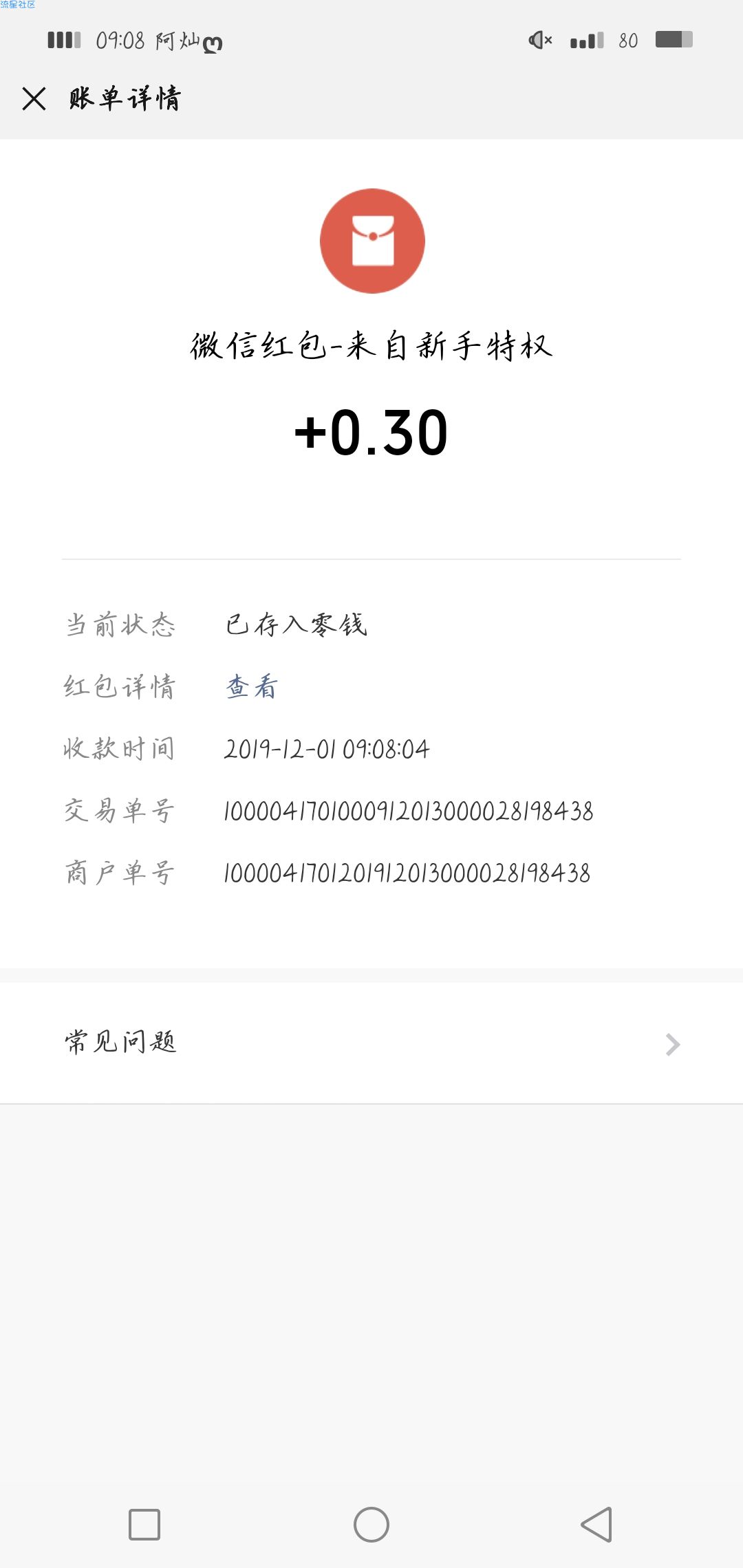Tap 查看 to view red packet details

click(252, 686)
